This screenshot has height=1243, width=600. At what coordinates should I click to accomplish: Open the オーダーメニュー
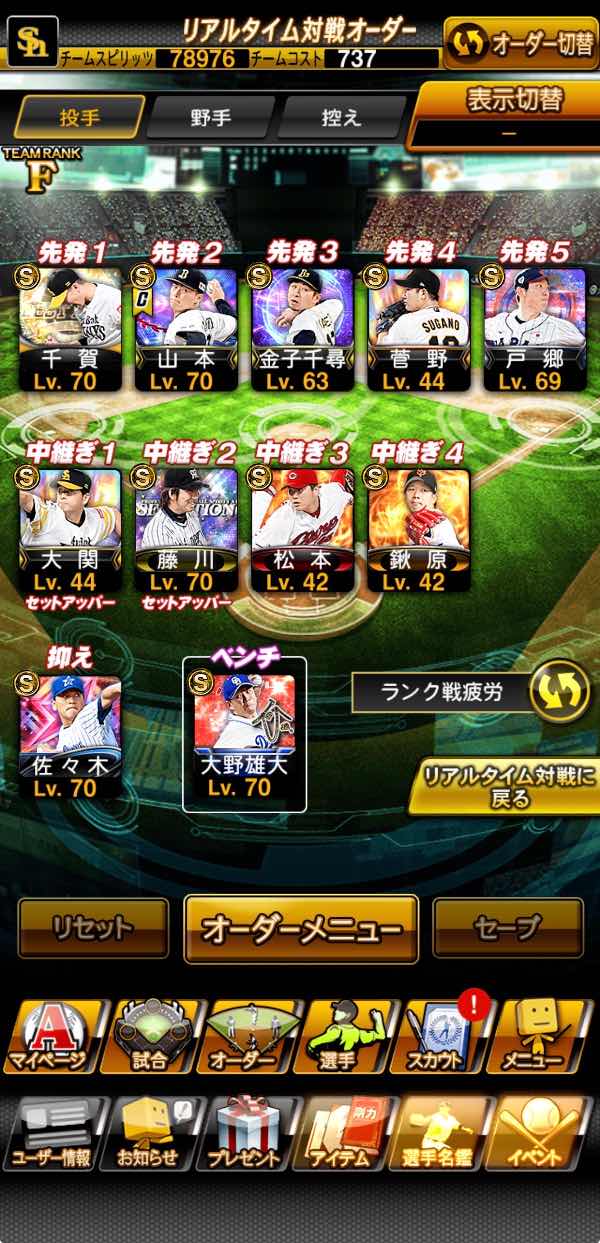coord(301,928)
